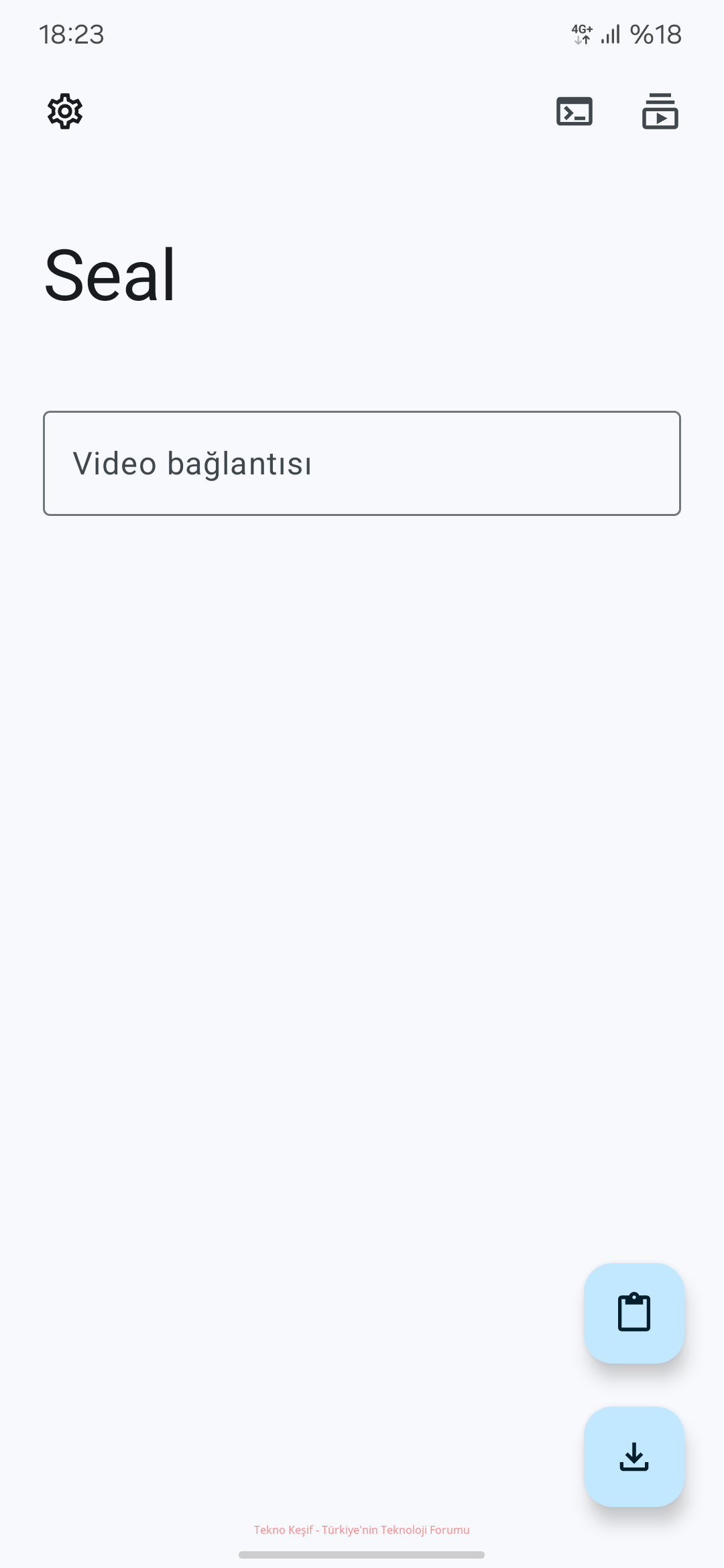Viewport: 724px width, 1568px height.
Task: Open the terminal command icon
Action: click(575, 111)
